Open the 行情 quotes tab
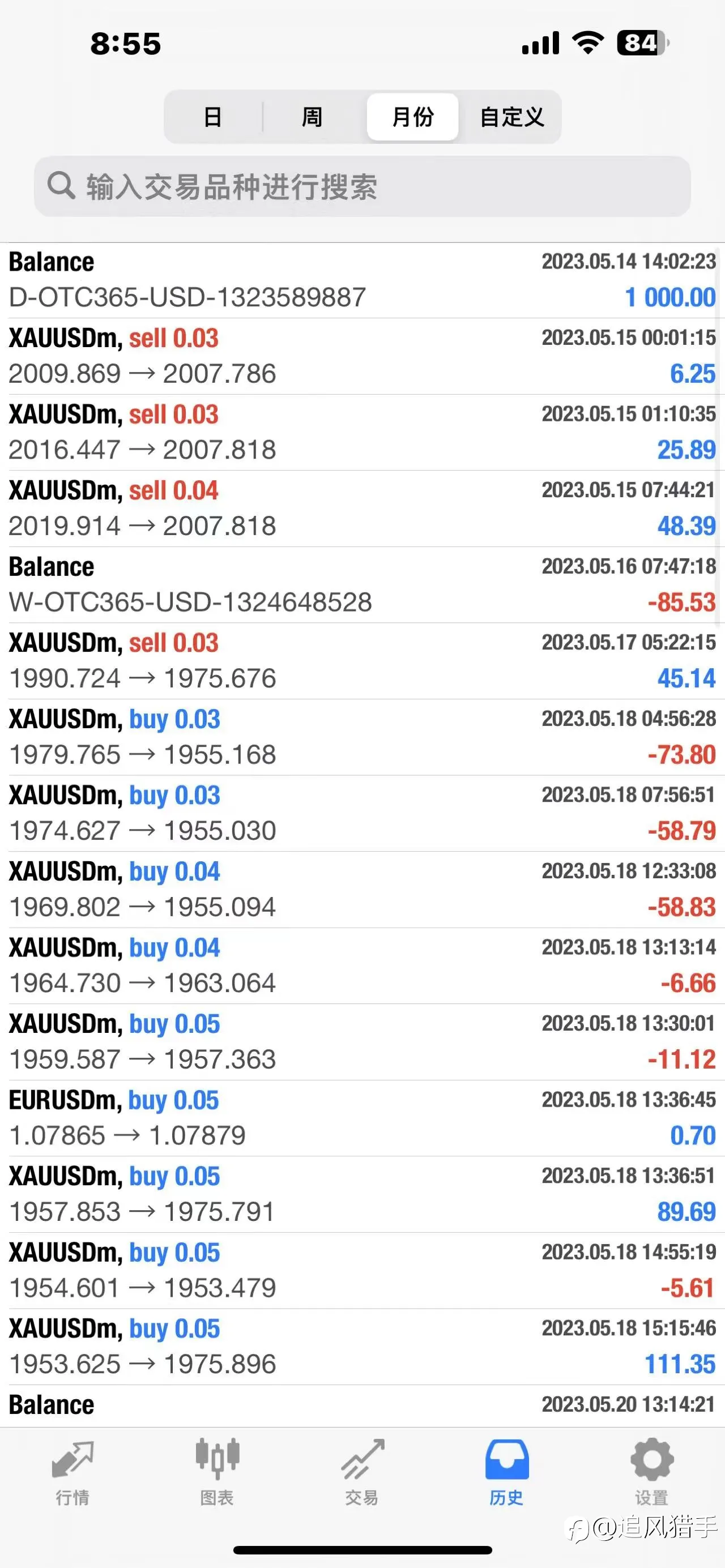725x1568 pixels. [72, 1472]
